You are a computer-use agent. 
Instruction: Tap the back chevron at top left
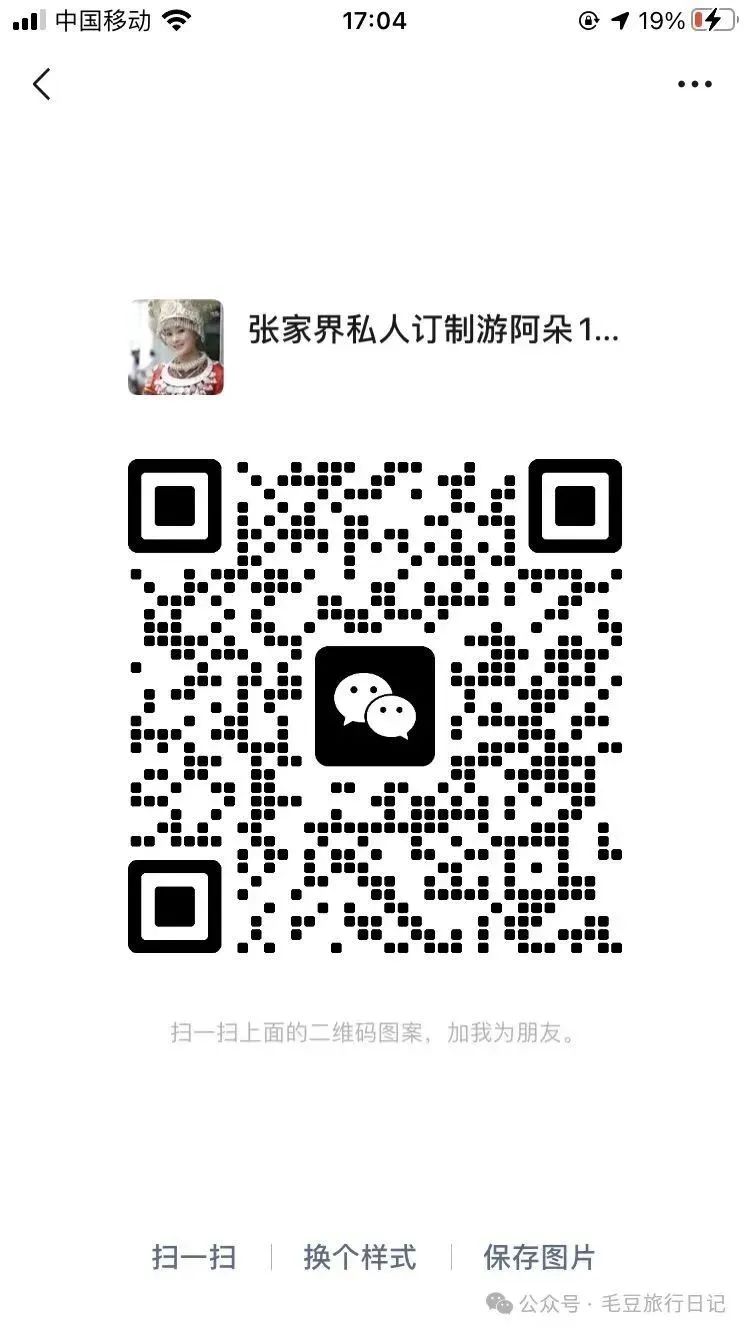click(42, 84)
